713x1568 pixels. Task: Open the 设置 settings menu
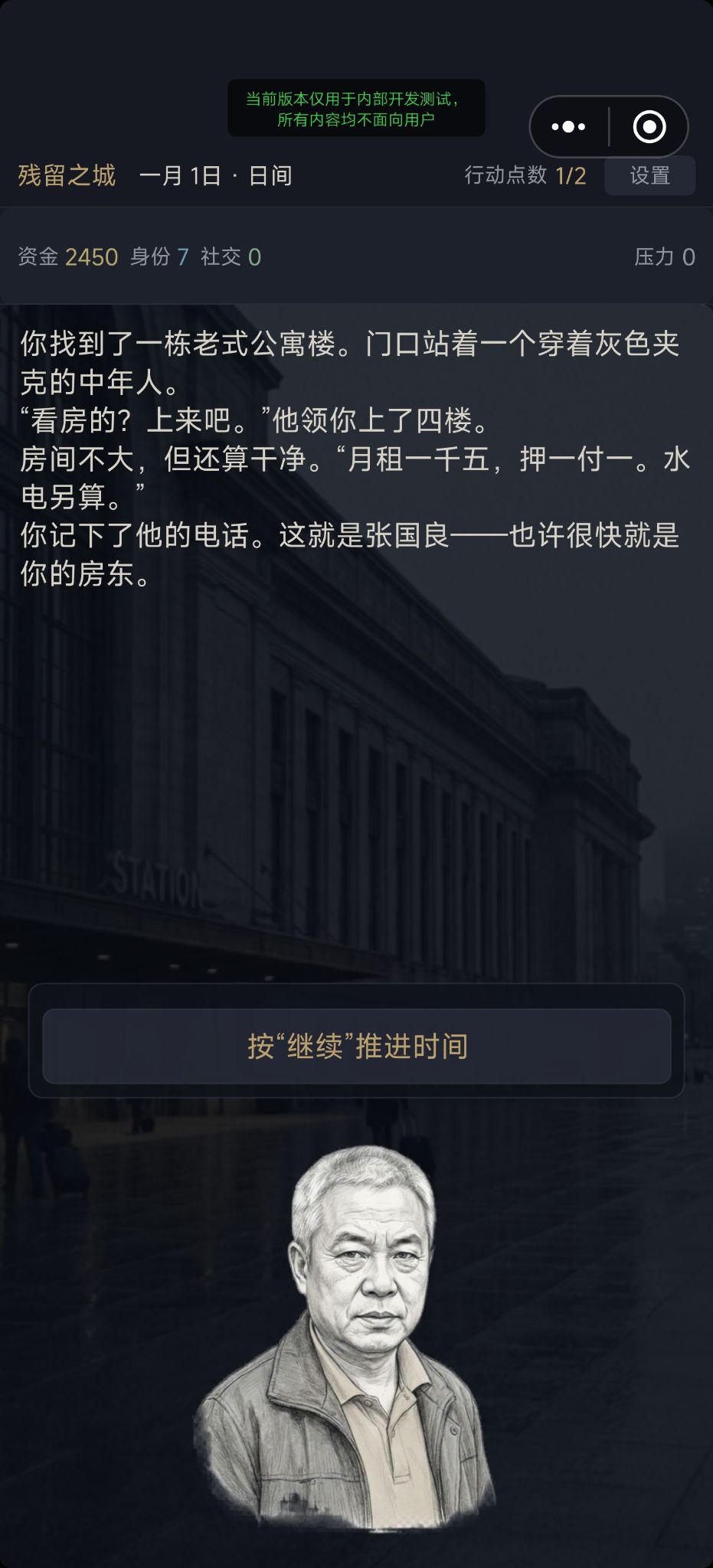(x=650, y=175)
